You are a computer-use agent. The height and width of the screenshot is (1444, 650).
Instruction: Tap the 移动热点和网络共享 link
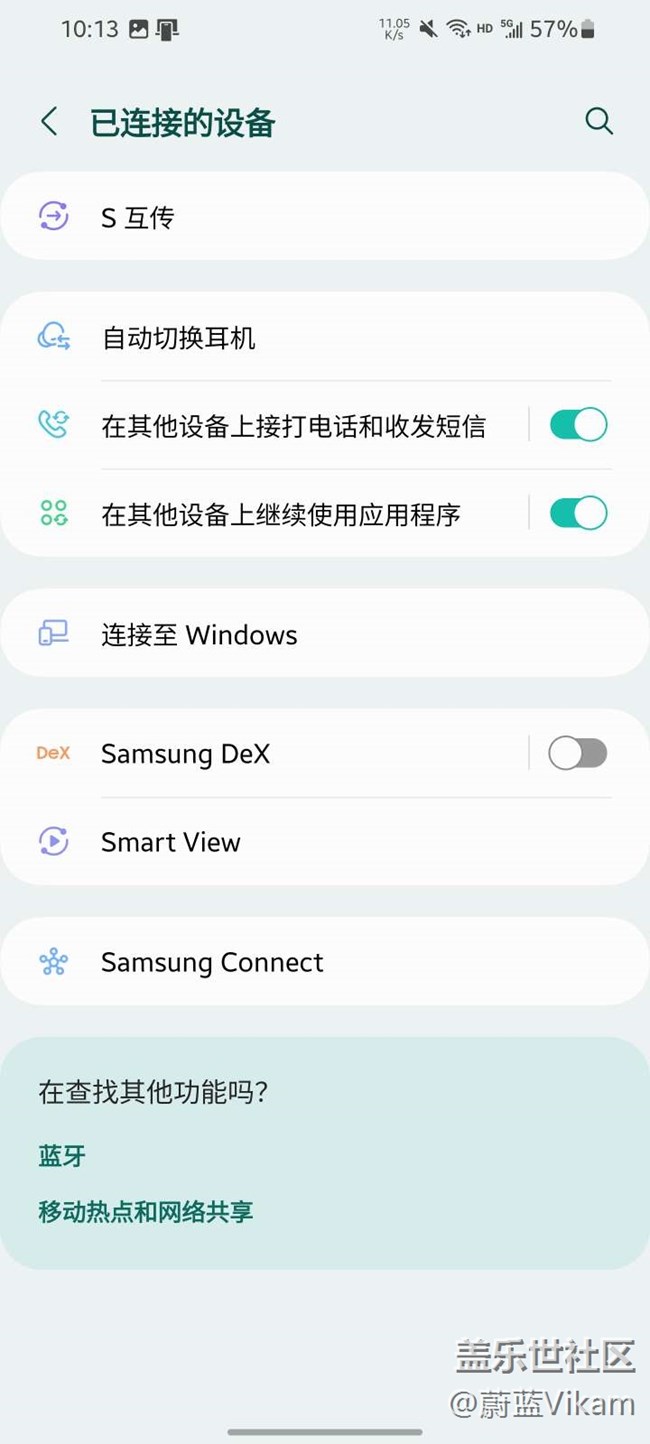[x=146, y=1212]
